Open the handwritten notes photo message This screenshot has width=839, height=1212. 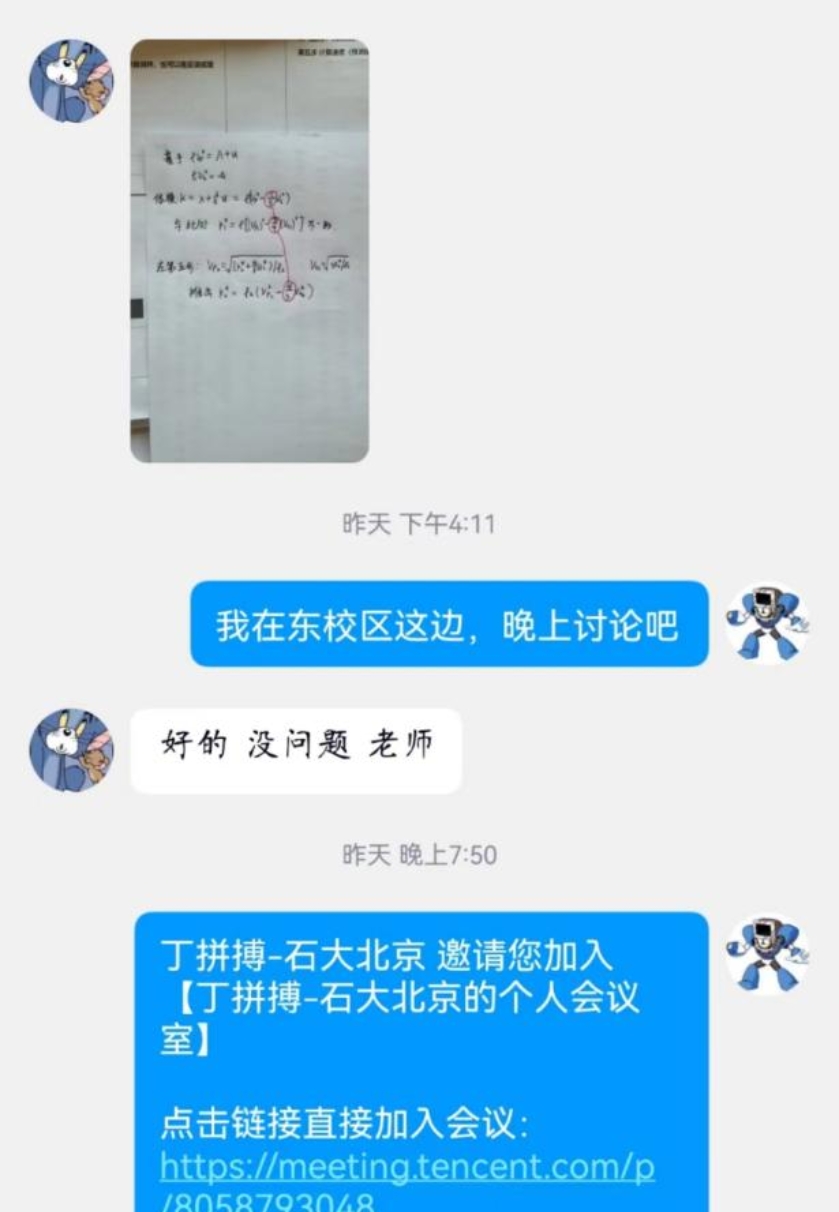249,250
